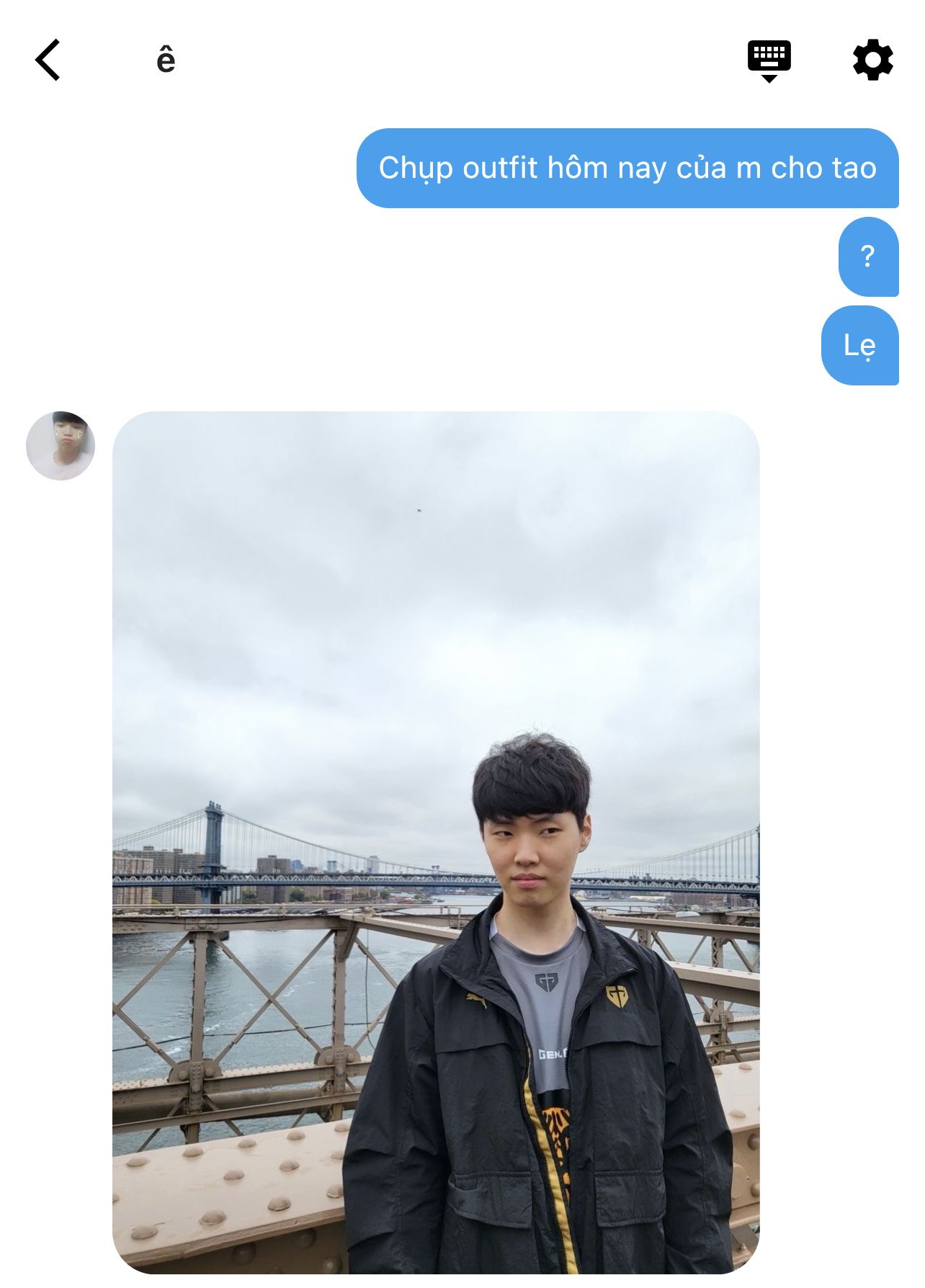The image size is (925, 1288).
Task: Go back using the arrow
Action: (x=48, y=60)
